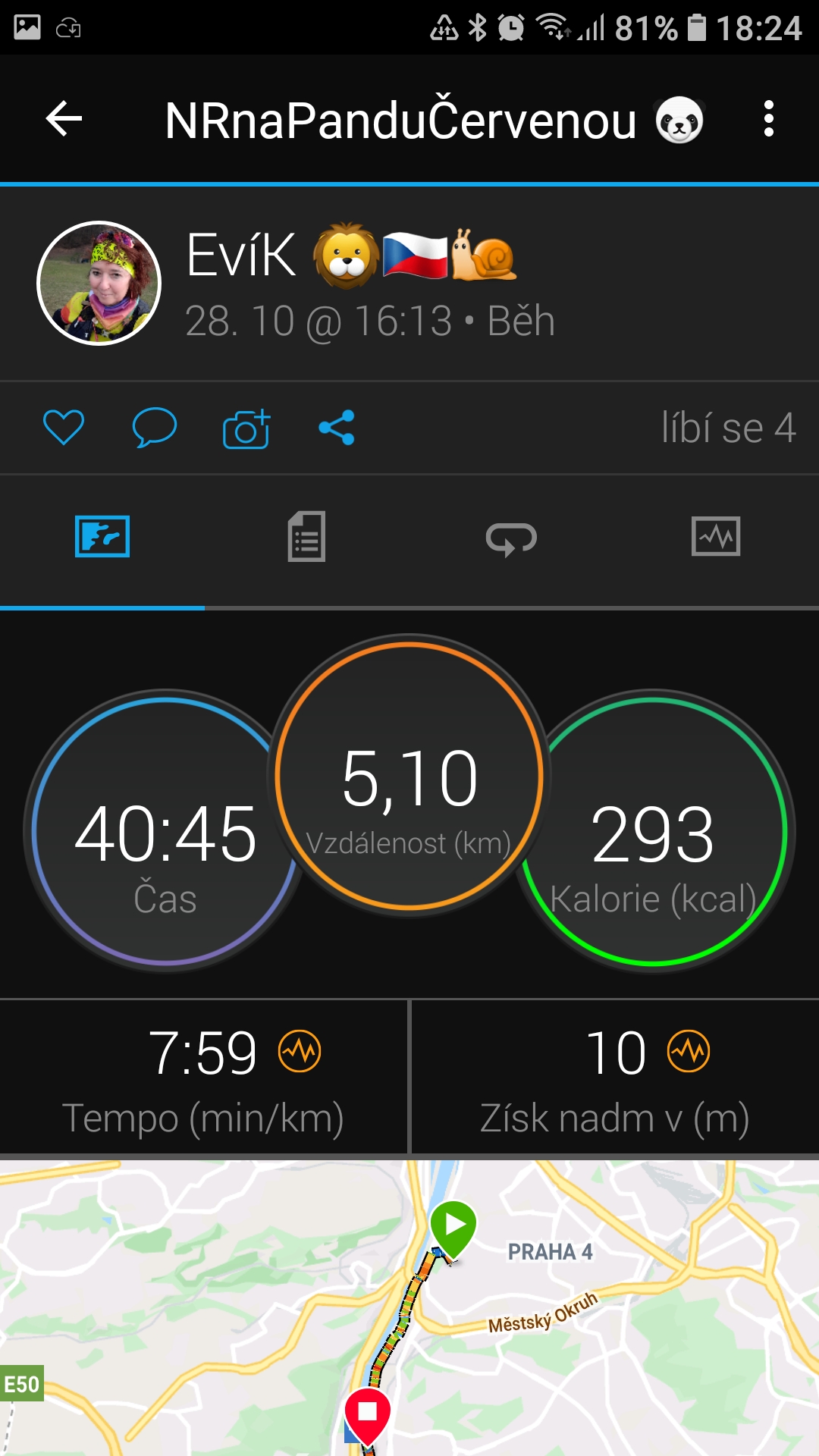This screenshot has width=819, height=1456.
Task: Go back using the arrow
Action: 64,119
